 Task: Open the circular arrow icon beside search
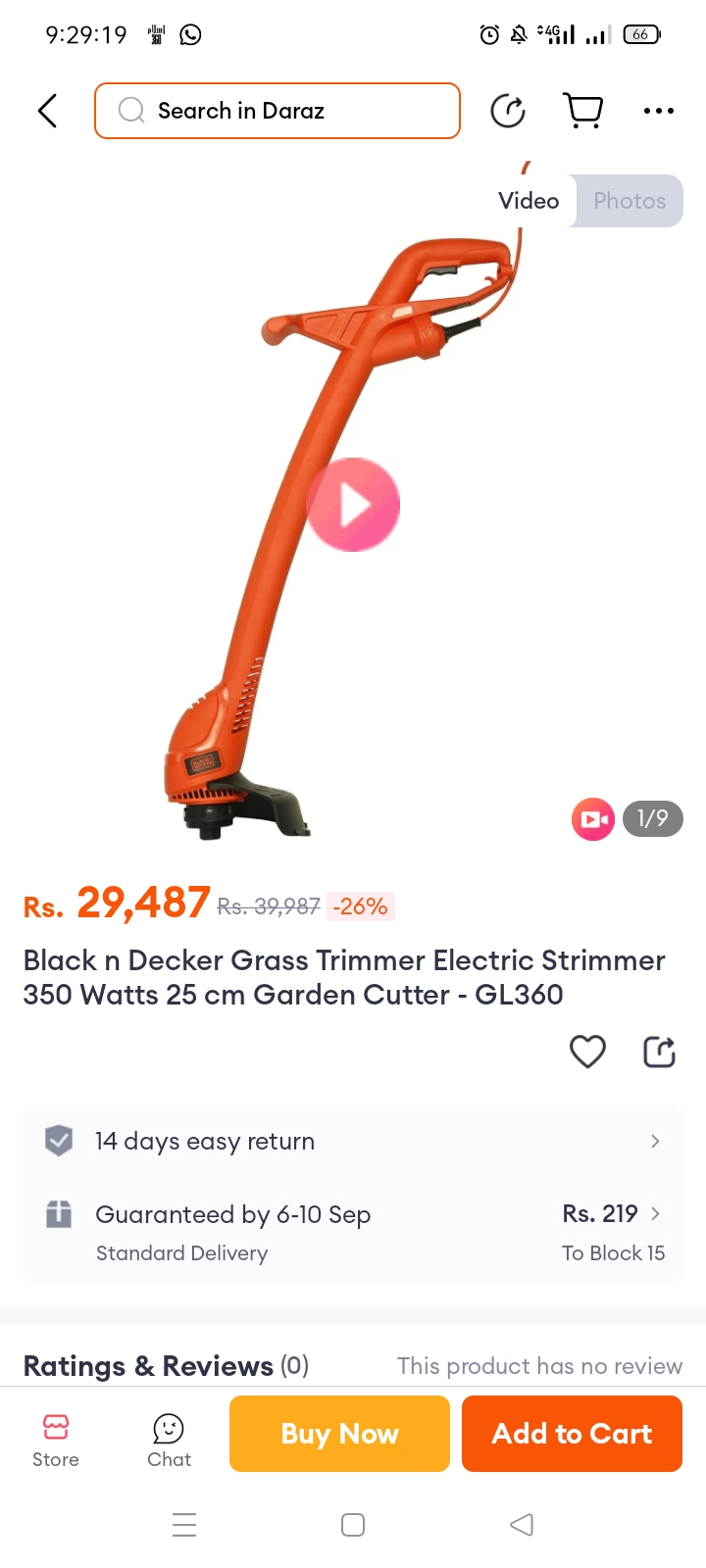(x=508, y=111)
